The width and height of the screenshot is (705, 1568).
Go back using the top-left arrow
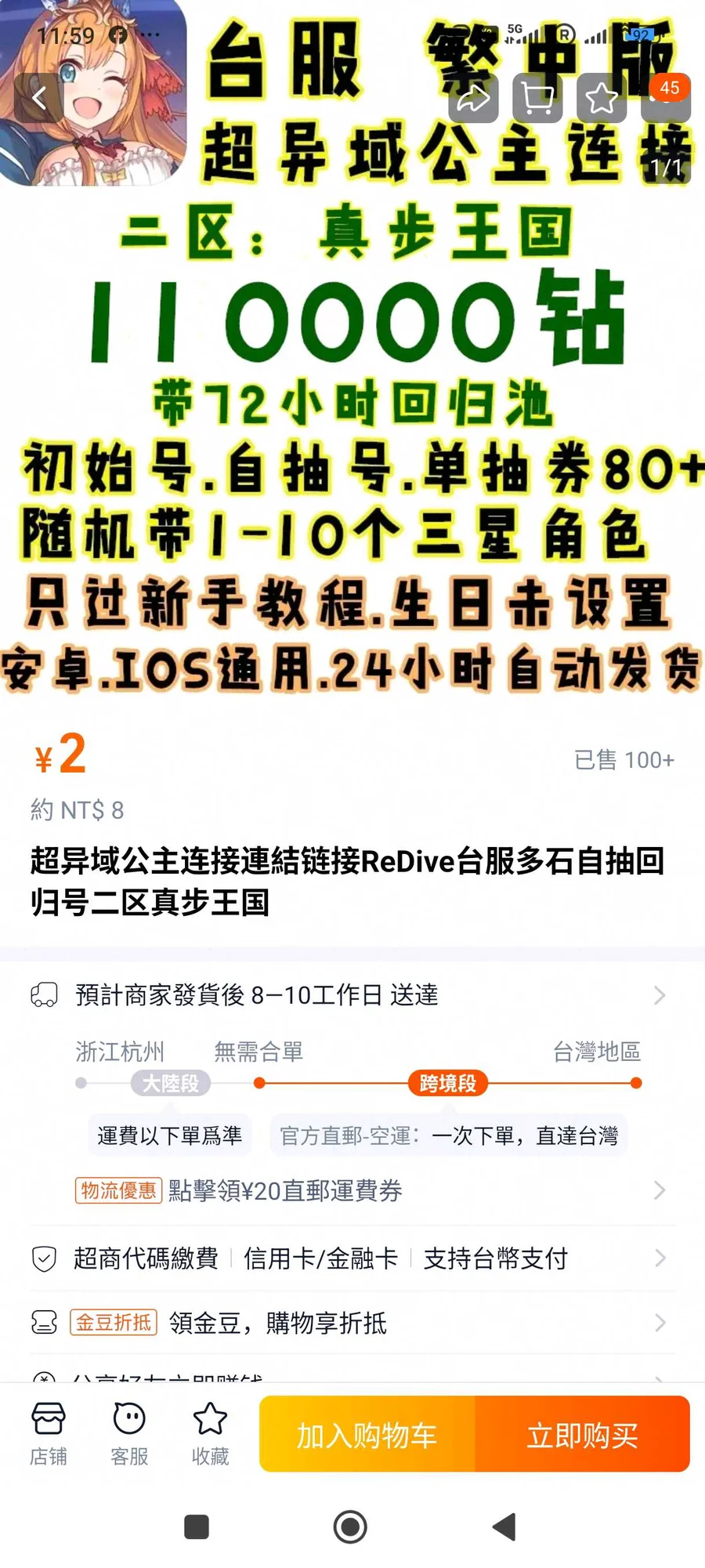click(x=39, y=98)
